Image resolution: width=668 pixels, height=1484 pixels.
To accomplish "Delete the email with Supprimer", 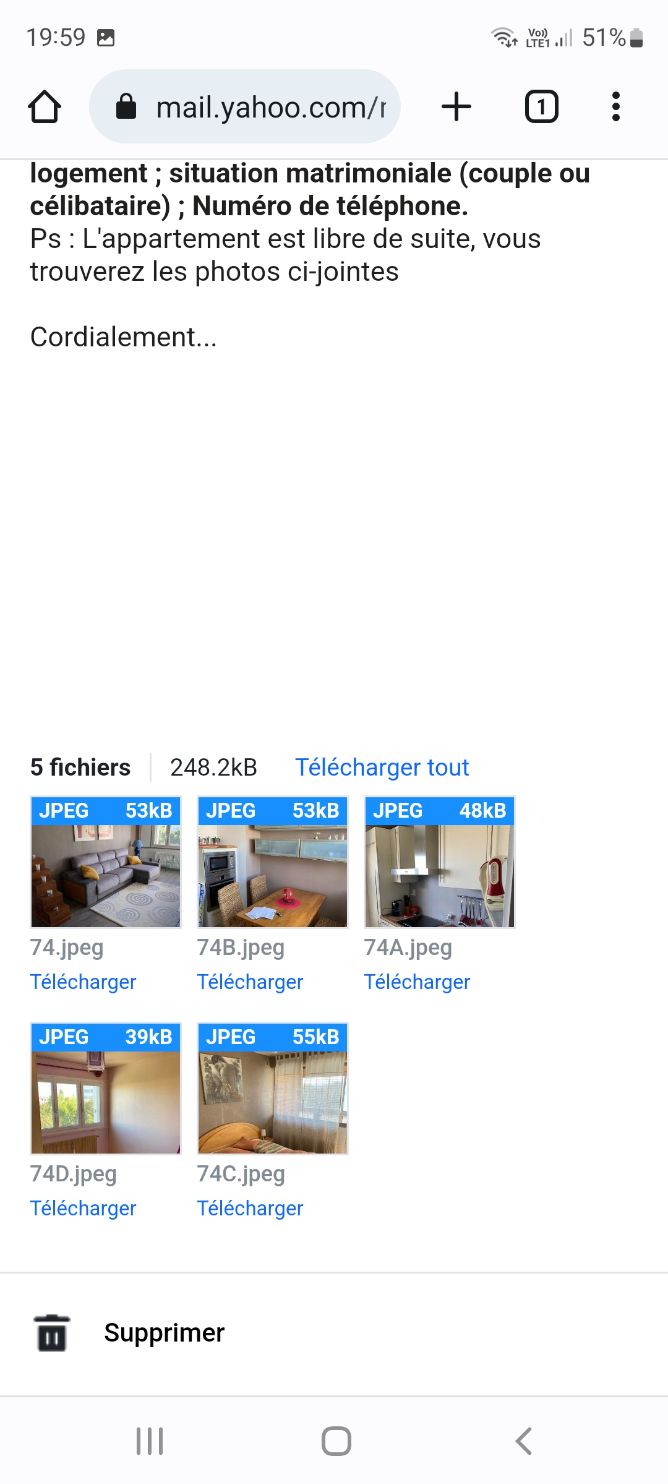I will [130, 1333].
